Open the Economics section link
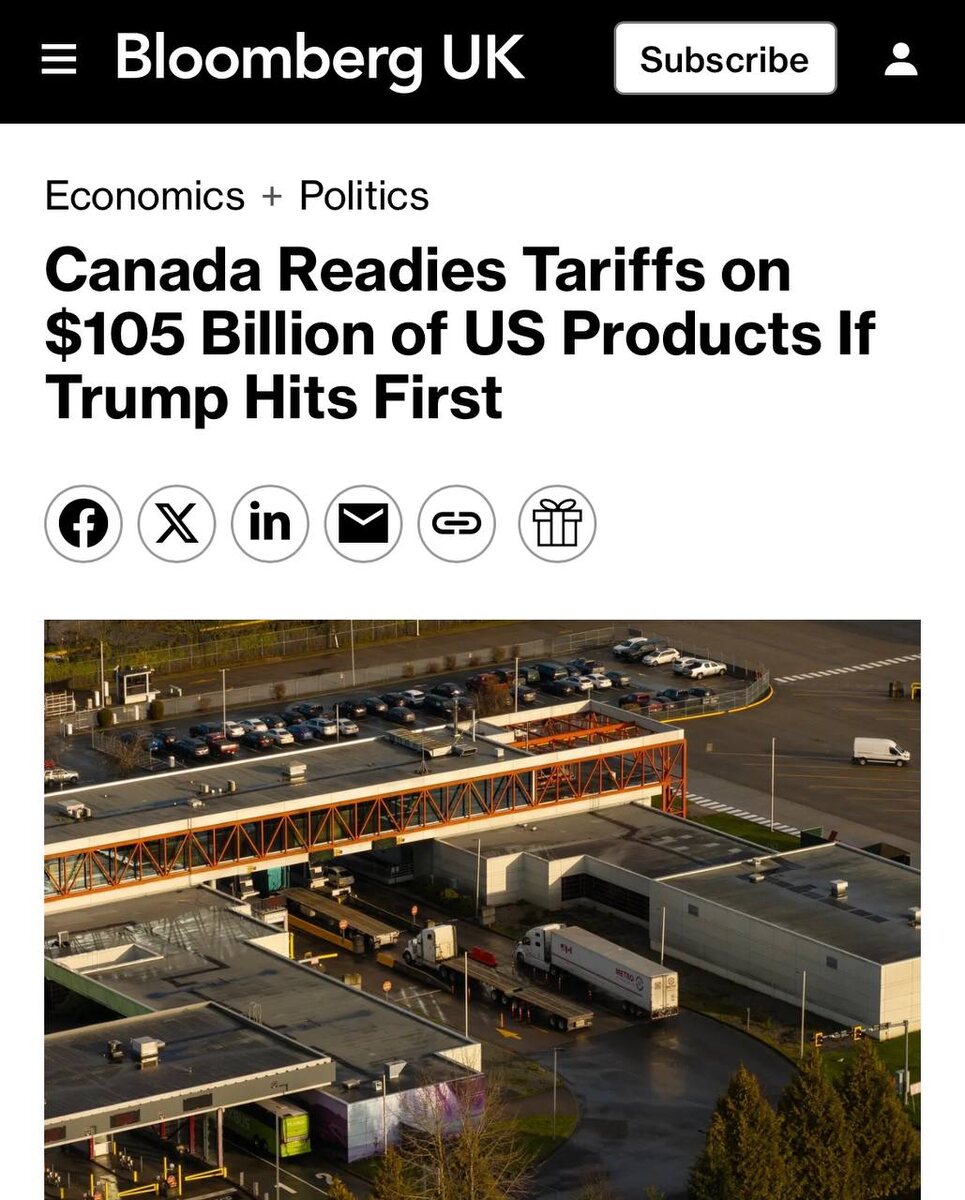Image resolution: width=965 pixels, height=1200 pixels. click(145, 195)
